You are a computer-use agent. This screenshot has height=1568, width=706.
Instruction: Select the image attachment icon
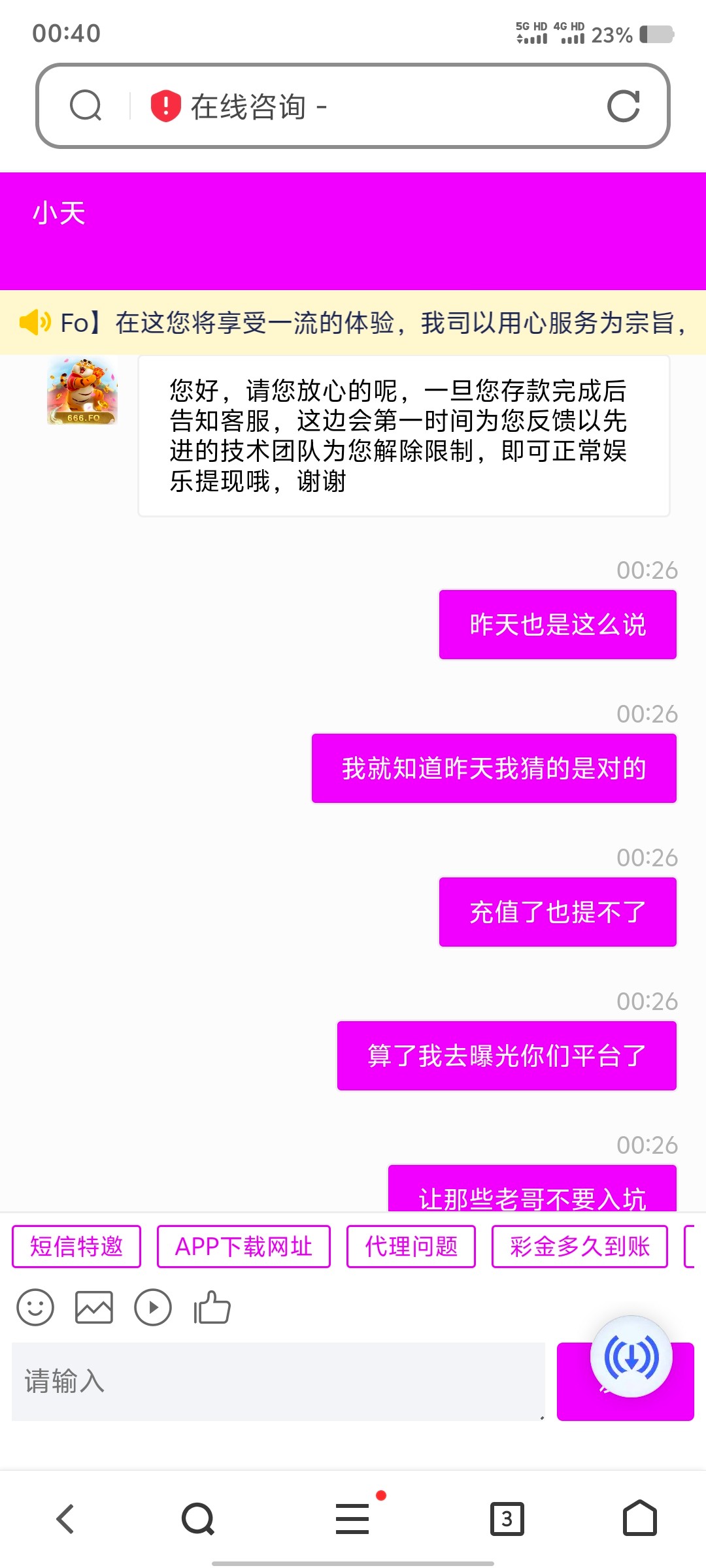pyautogui.click(x=95, y=1309)
